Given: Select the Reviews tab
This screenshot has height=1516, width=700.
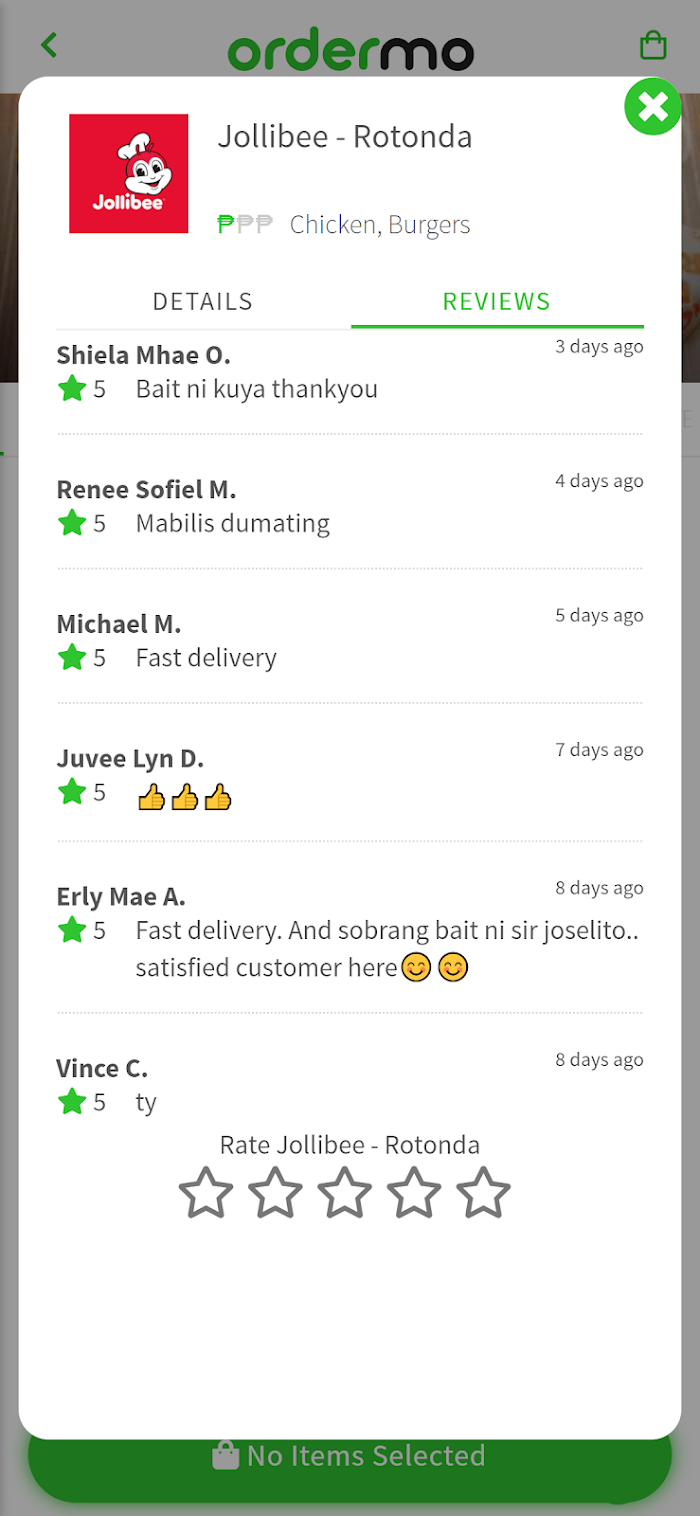Looking at the screenshot, I should coord(497,302).
